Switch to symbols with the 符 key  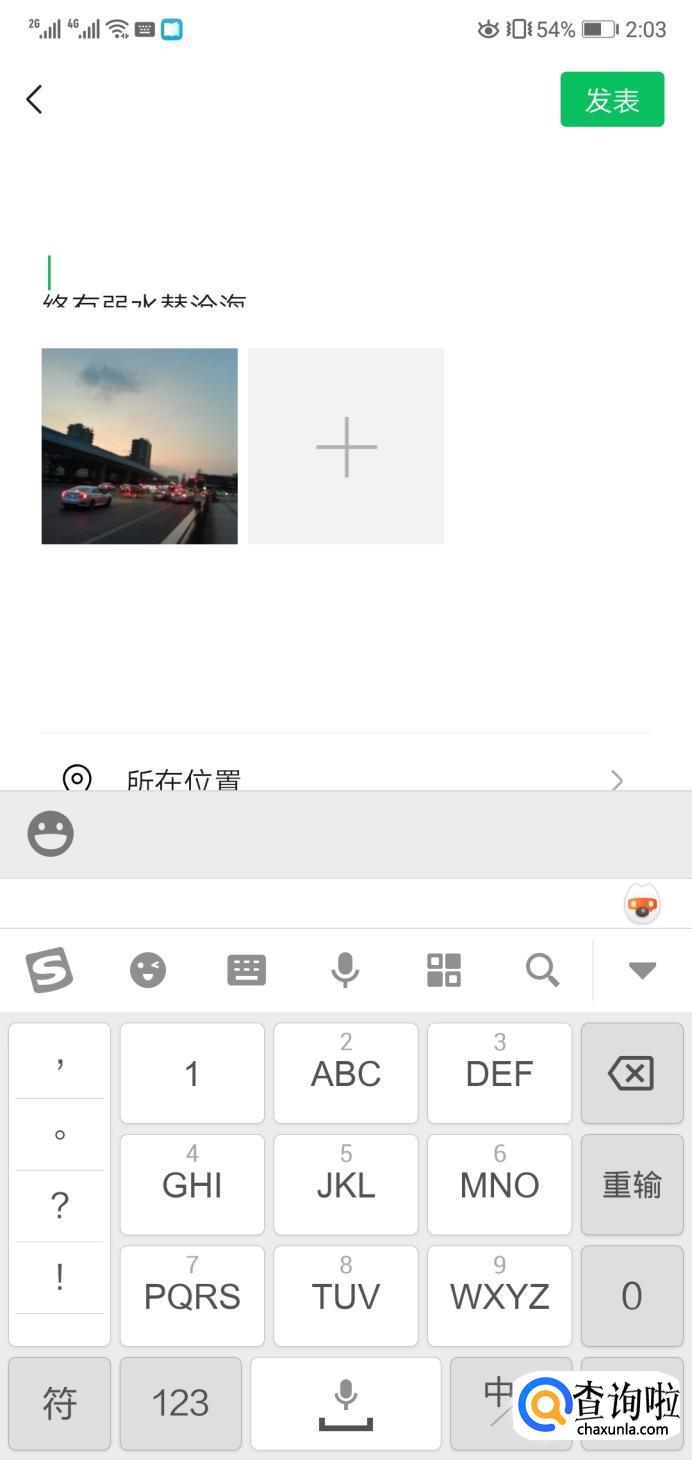(60, 1403)
